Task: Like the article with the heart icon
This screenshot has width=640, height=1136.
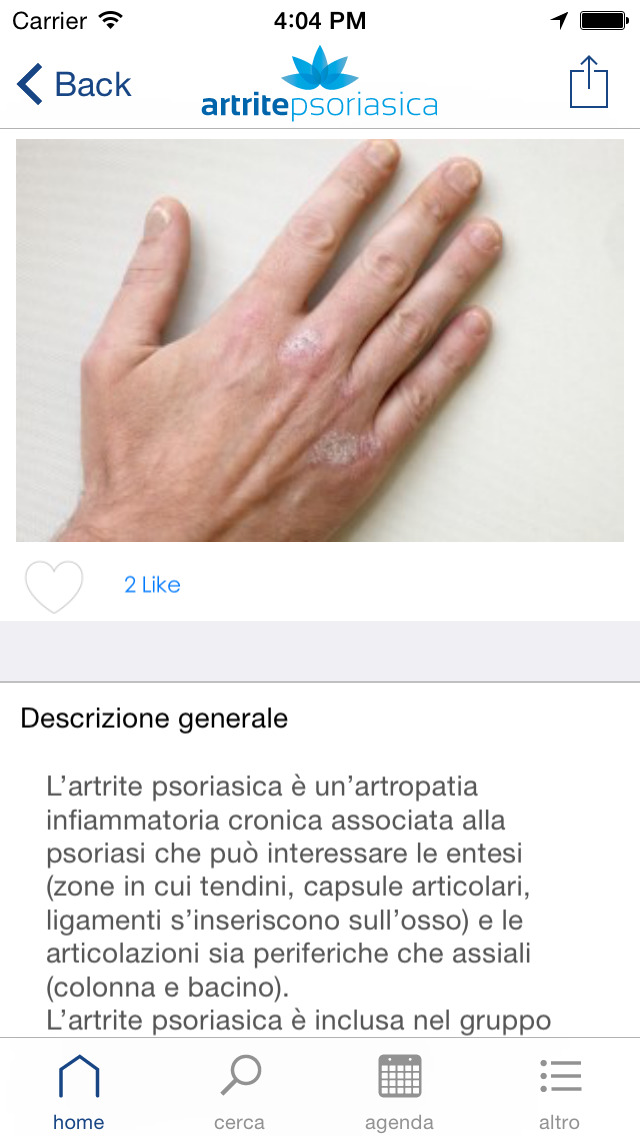Action: click(x=53, y=586)
